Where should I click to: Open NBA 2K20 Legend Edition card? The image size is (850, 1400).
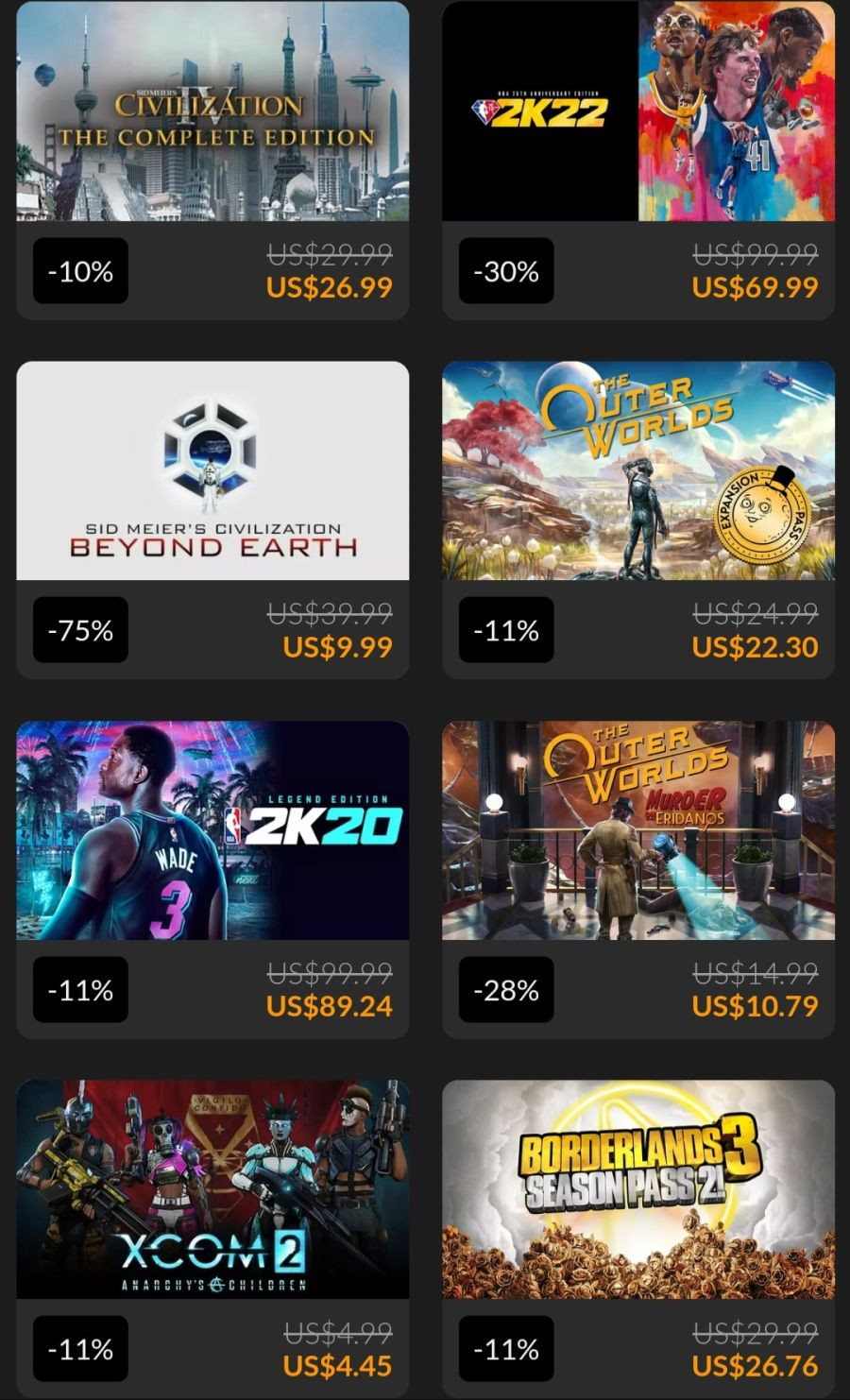coord(212,830)
